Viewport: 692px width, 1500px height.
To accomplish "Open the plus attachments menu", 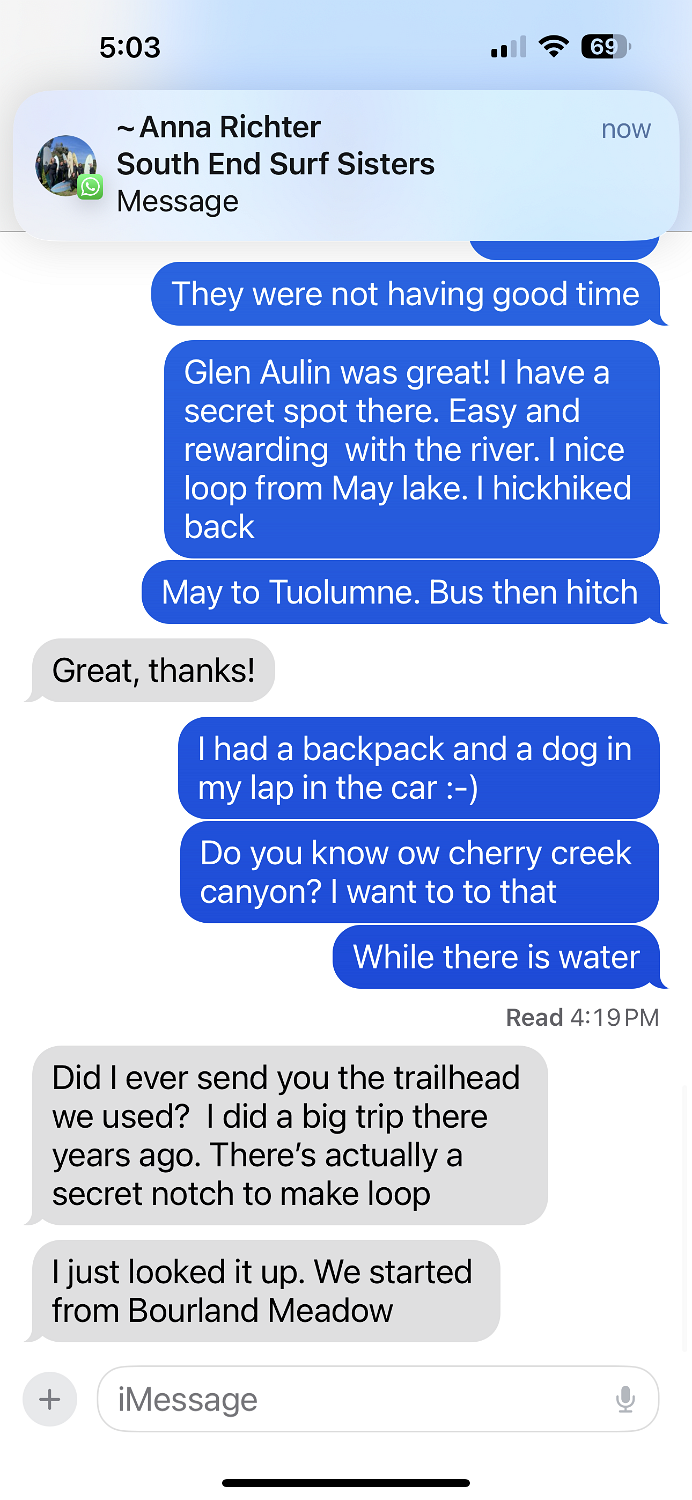I will coord(50,1399).
